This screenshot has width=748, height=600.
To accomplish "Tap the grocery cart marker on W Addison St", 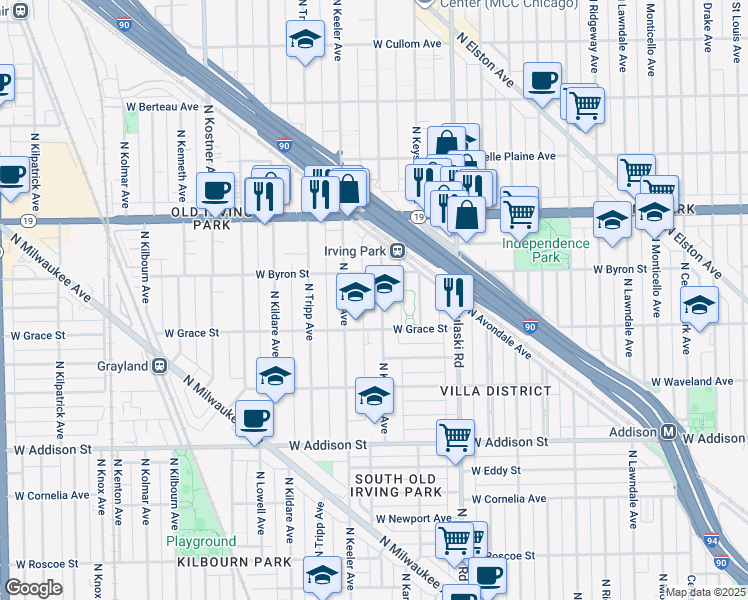I will point(455,436).
